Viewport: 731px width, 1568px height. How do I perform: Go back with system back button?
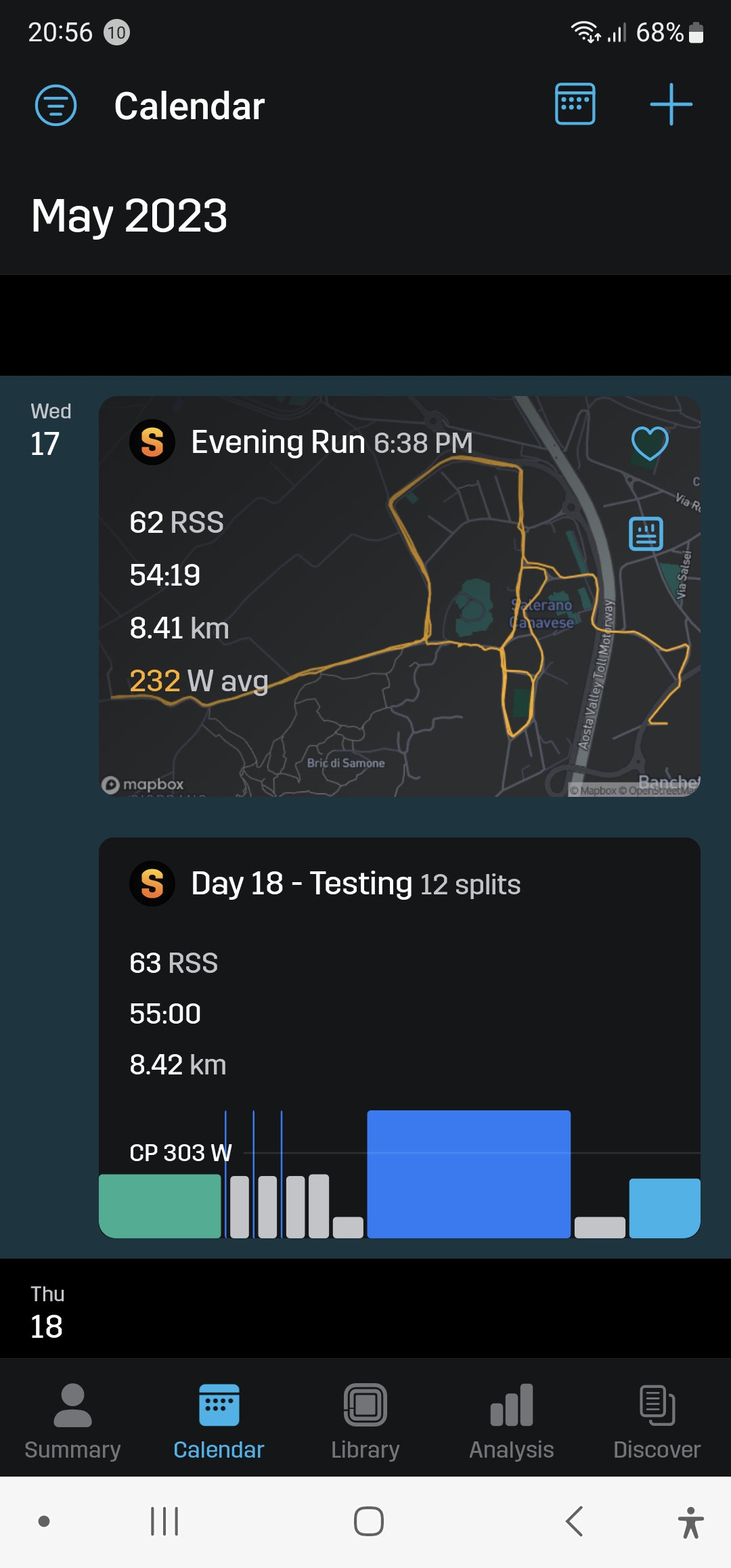coord(574,1521)
